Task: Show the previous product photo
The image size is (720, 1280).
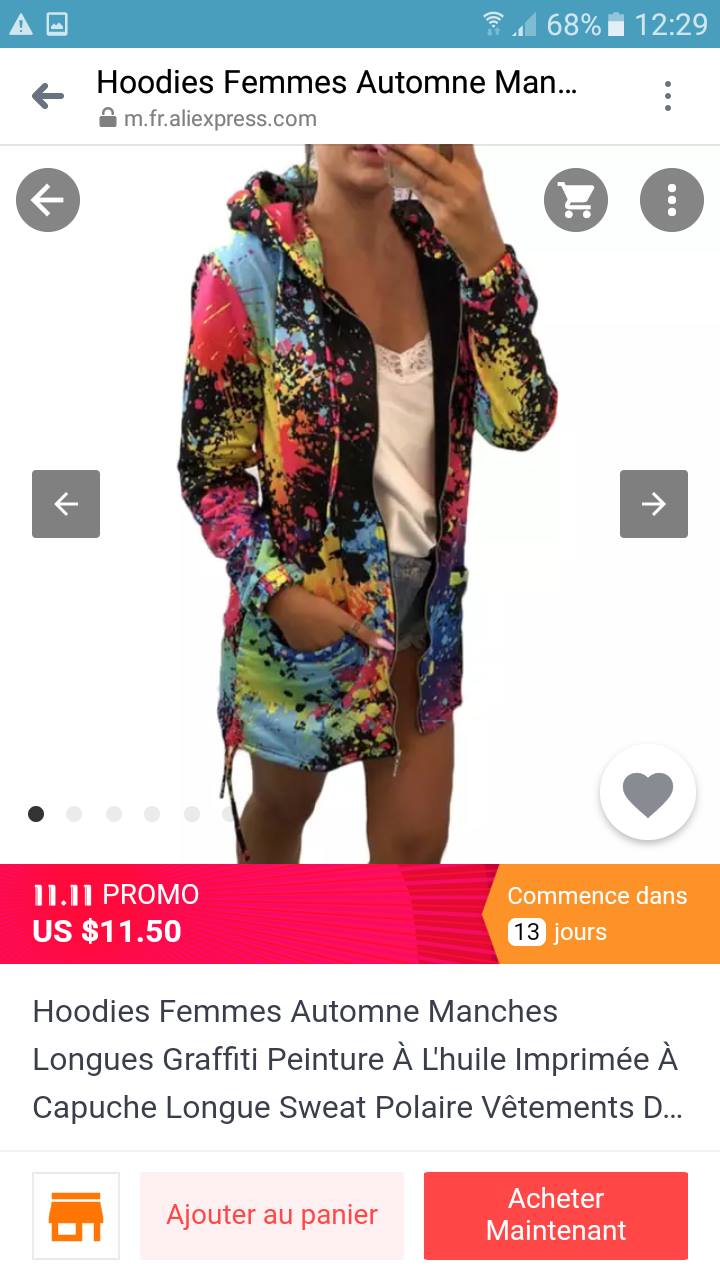Action: click(x=66, y=504)
